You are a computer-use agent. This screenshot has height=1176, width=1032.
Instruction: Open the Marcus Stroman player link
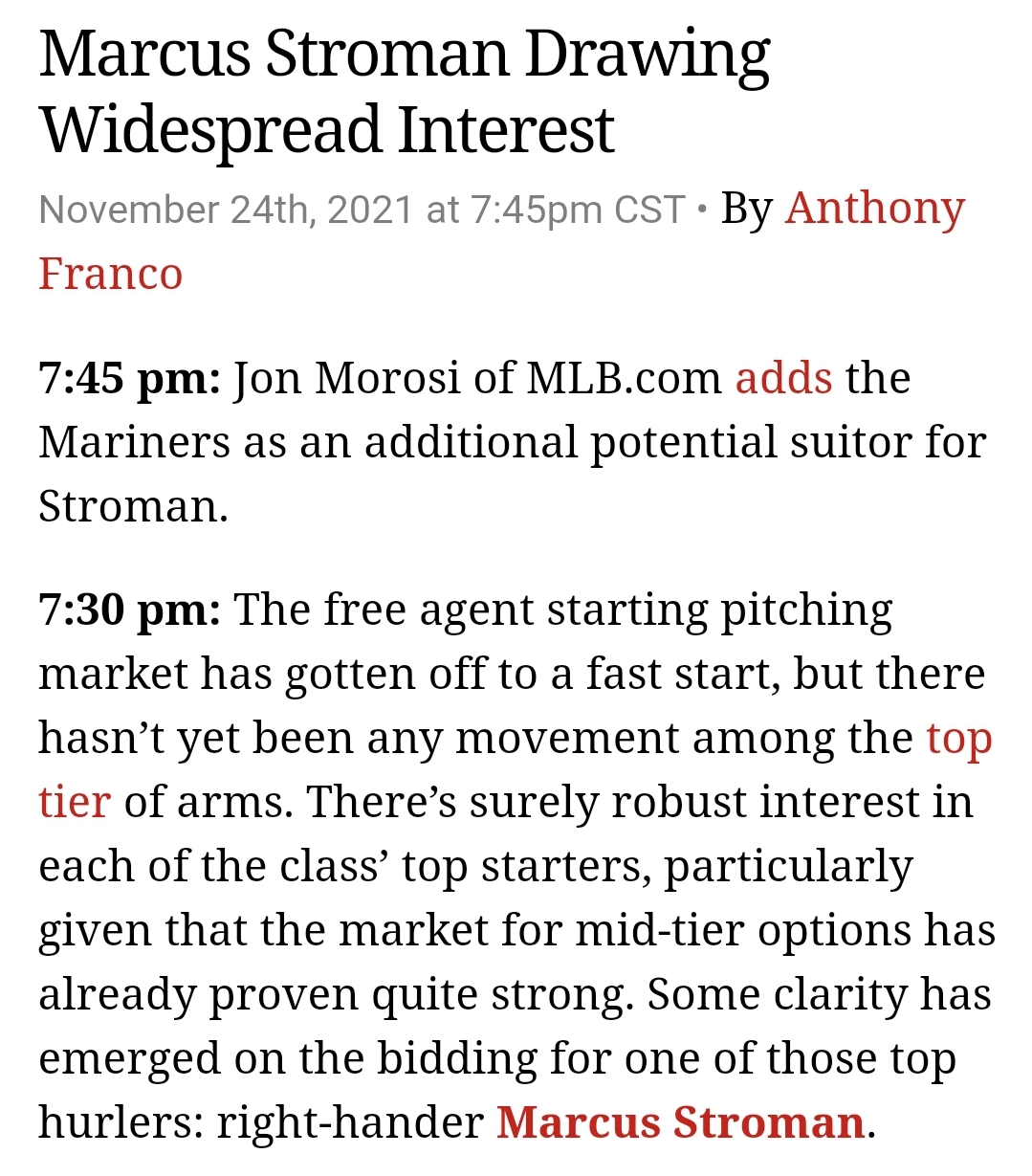click(680, 1122)
